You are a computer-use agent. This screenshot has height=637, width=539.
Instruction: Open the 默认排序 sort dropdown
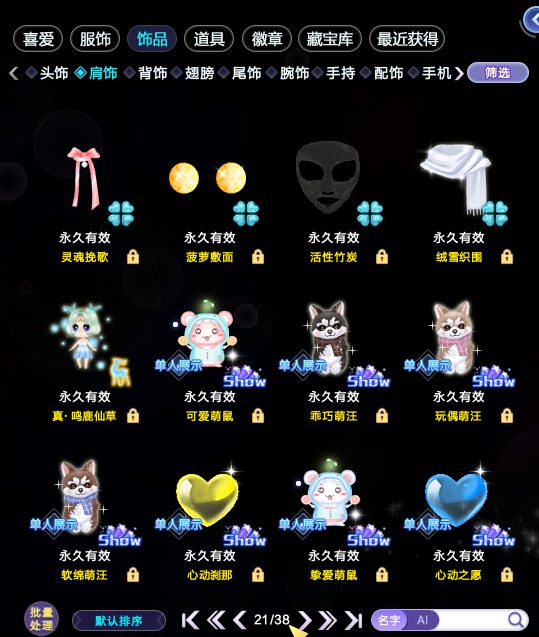tap(119, 621)
